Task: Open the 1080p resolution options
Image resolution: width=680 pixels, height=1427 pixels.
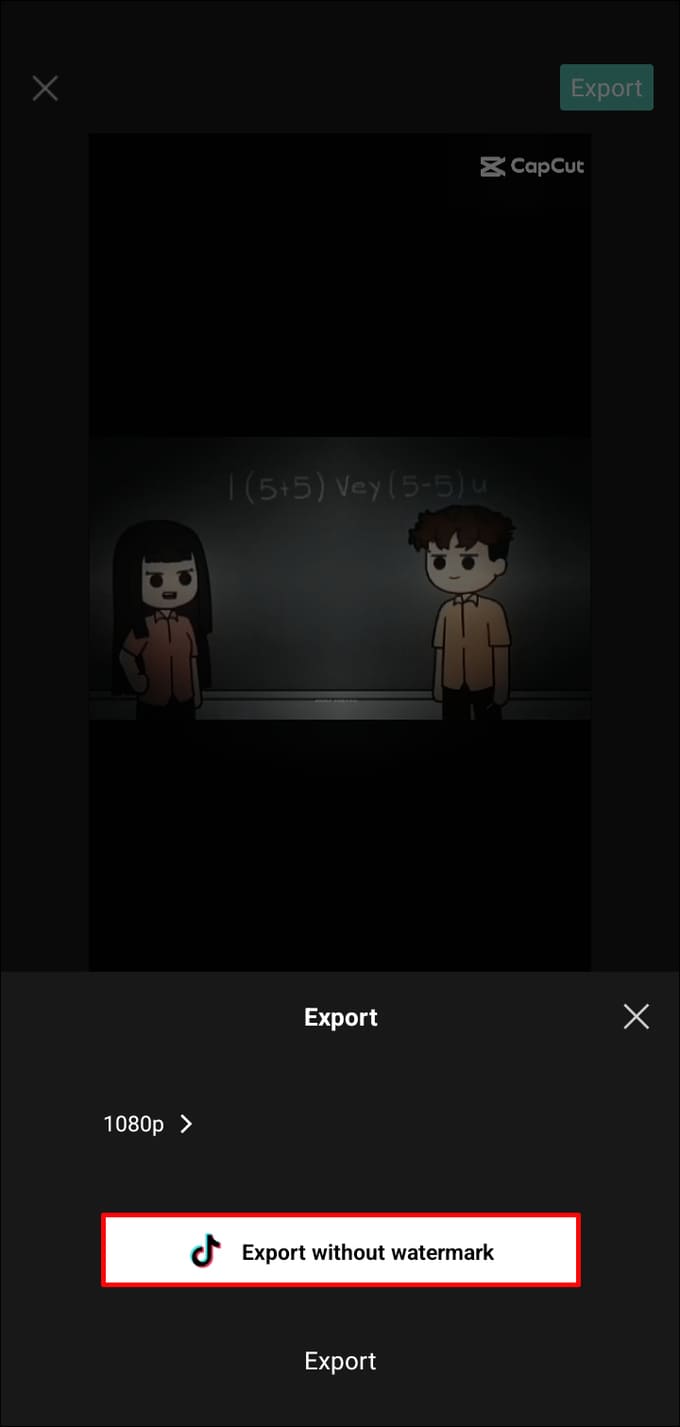Action: click(x=147, y=1124)
